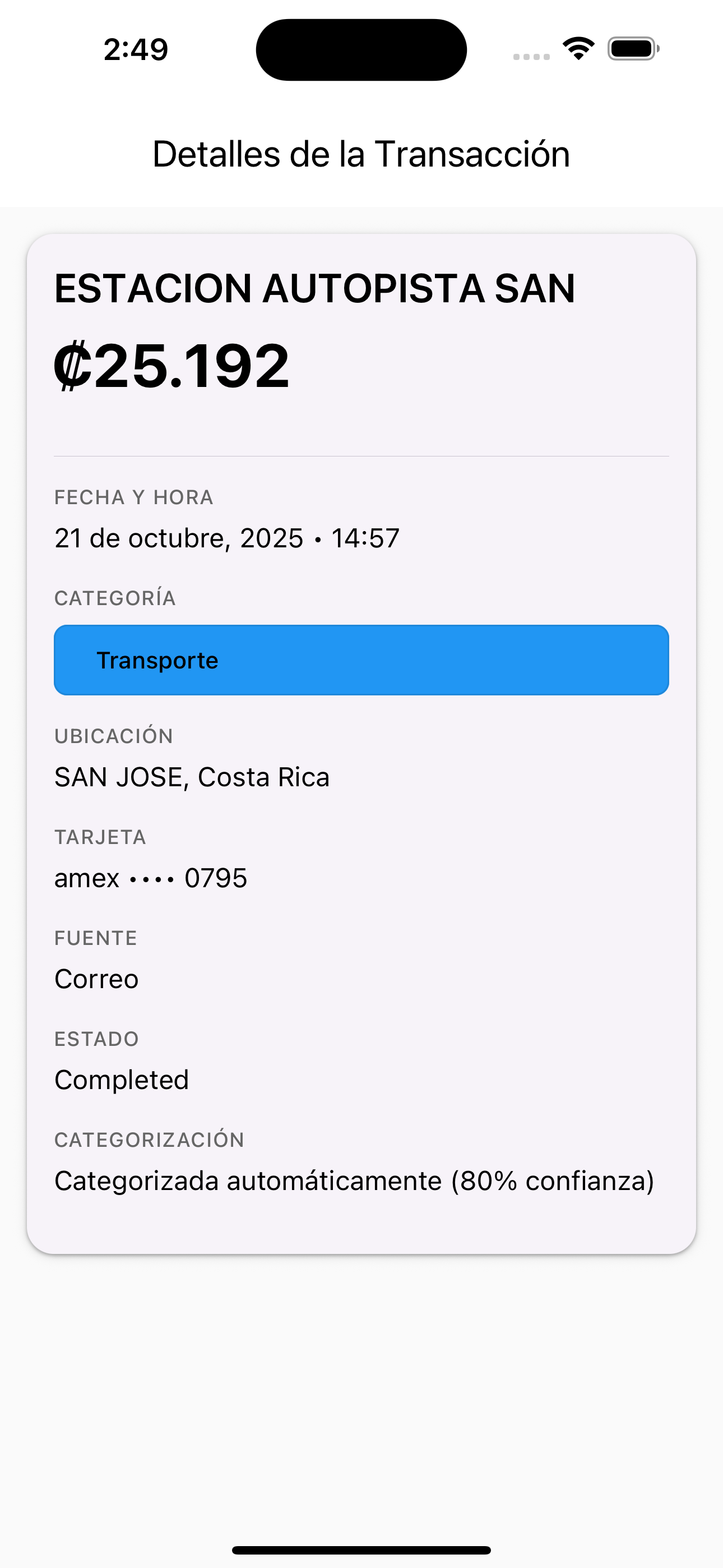Select the UBICACIÓN section label

(x=114, y=736)
